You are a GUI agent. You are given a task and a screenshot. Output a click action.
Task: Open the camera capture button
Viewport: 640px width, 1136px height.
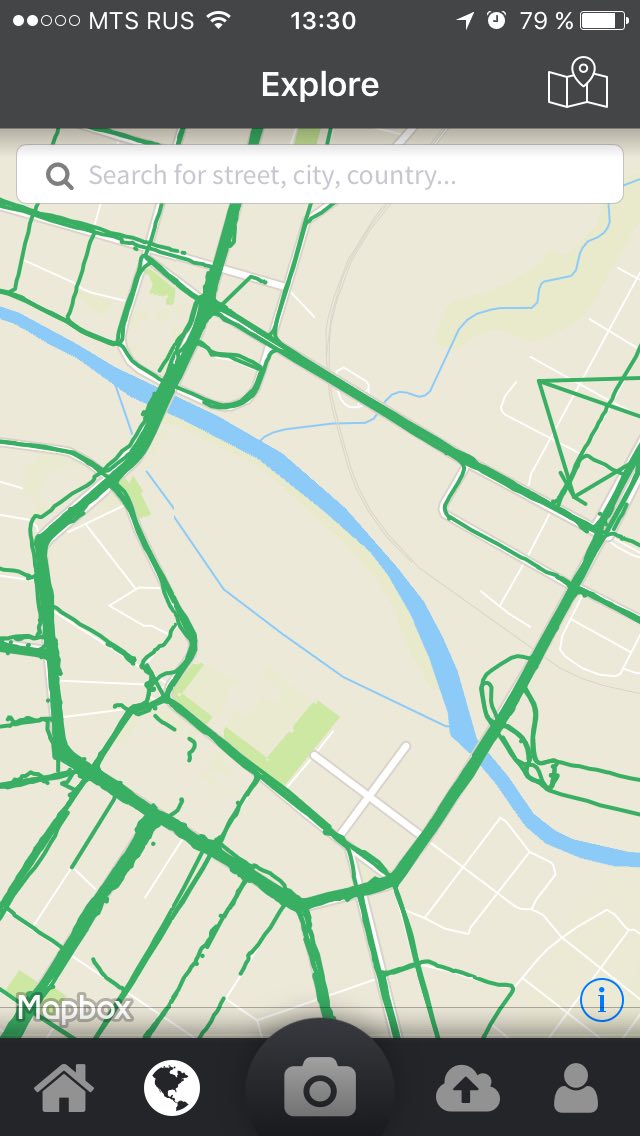click(x=320, y=1087)
